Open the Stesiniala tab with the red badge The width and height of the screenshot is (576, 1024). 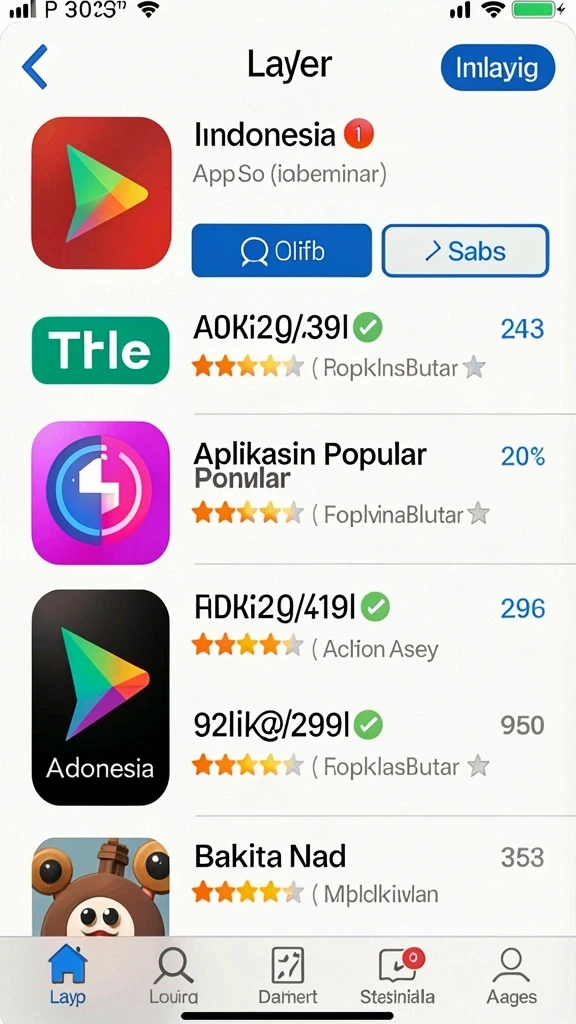pos(398,976)
